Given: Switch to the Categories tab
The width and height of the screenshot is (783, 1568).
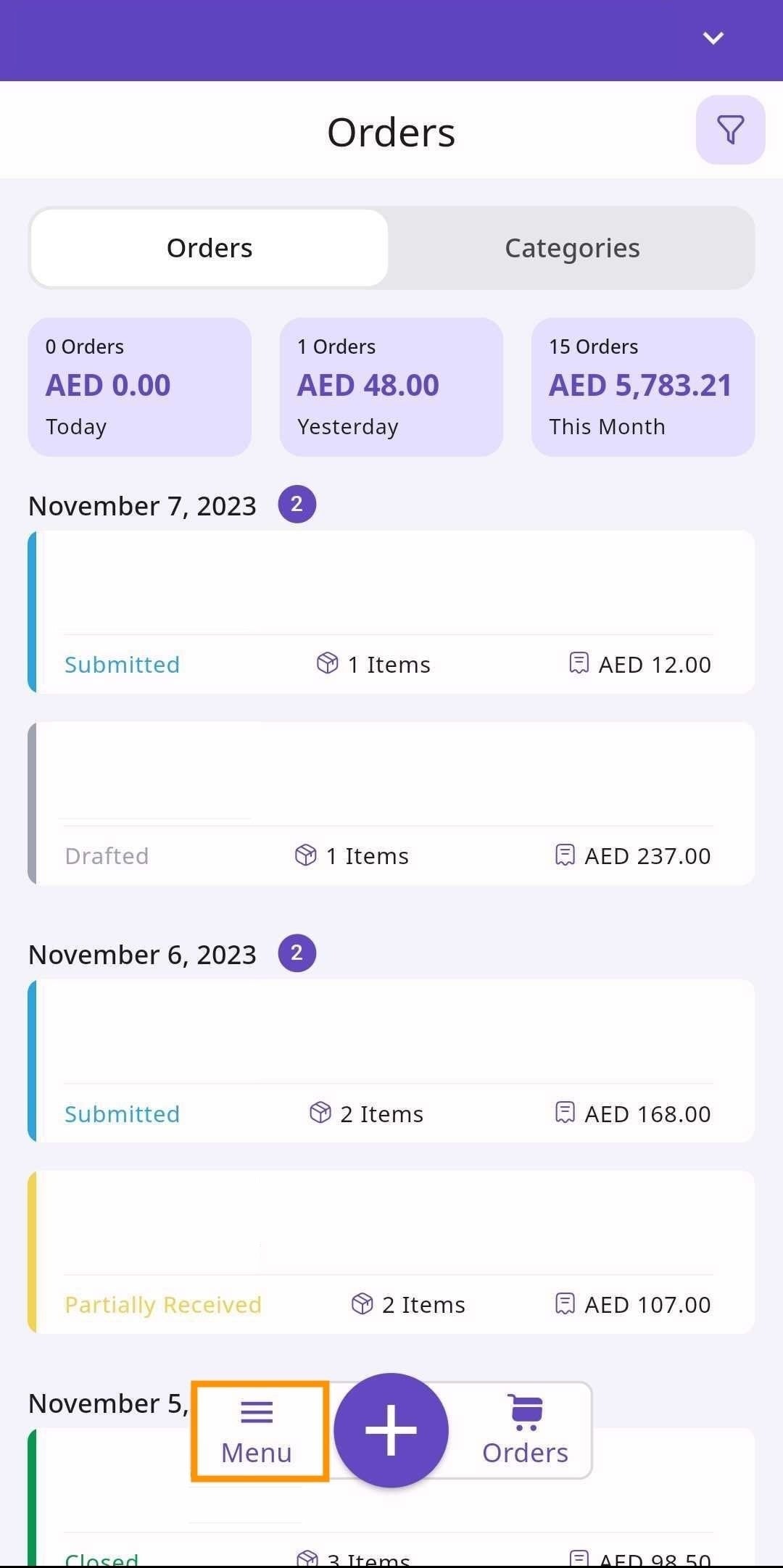Looking at the screenshot, I should tap(571, 248).
